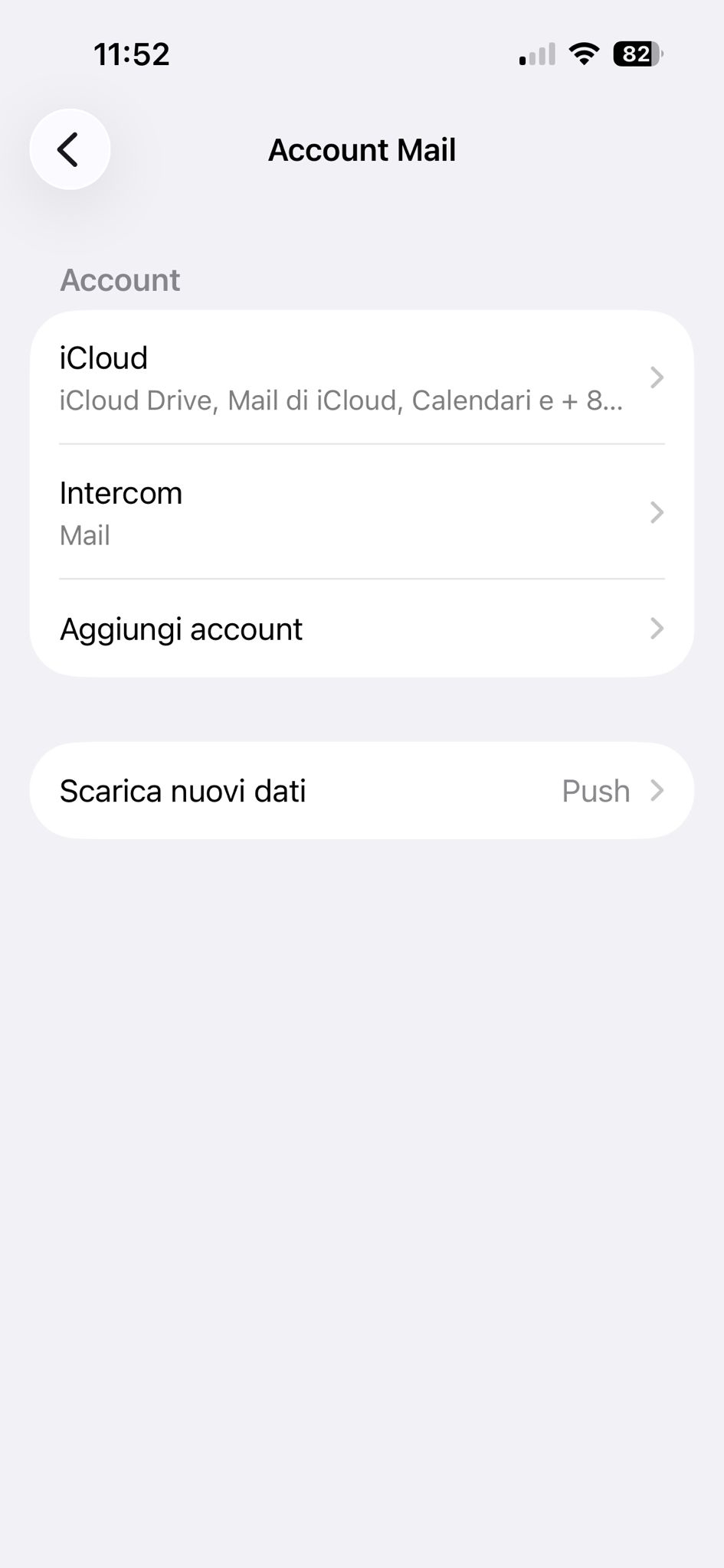The width and height of the screenshot is (724, 1568).
Task: Go back from Account Mail
Action: pyautogui.click(x=70, y=149)
